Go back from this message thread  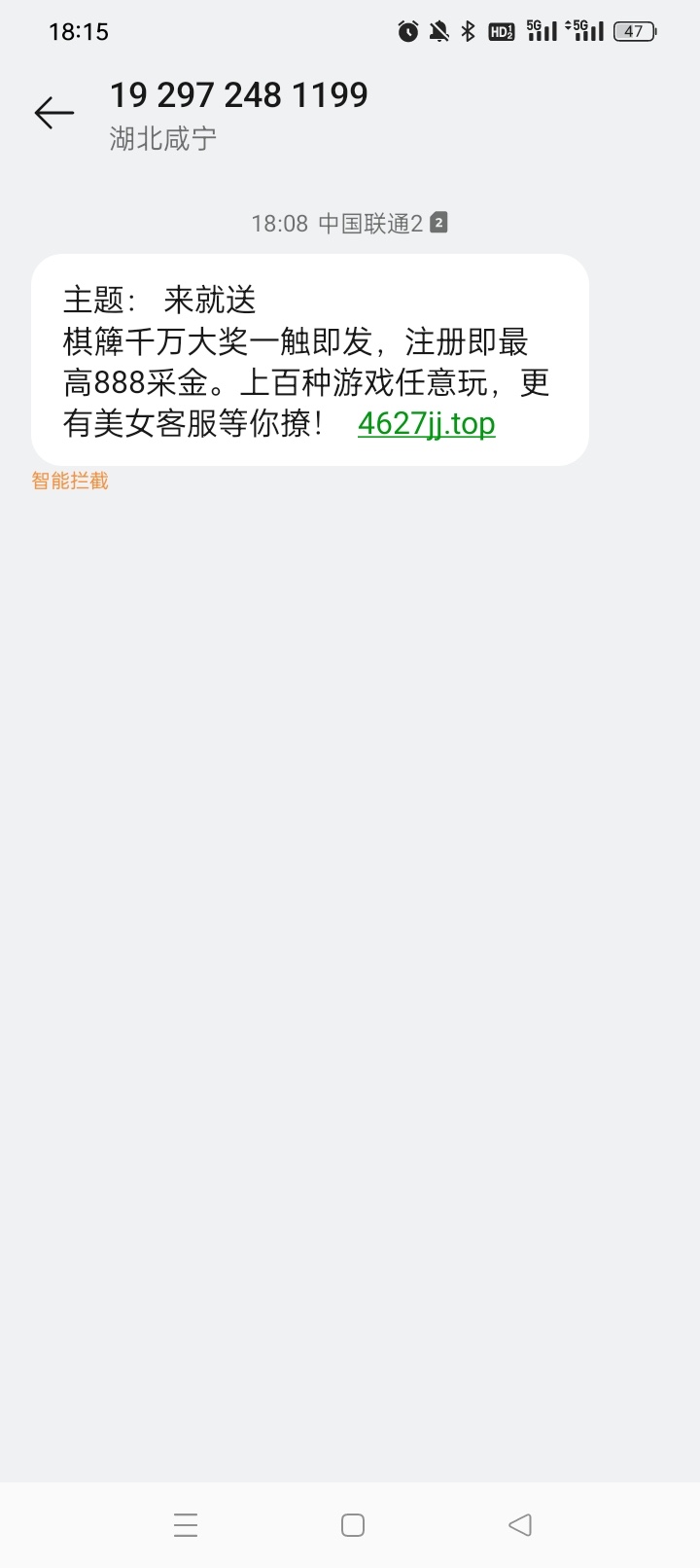pyautogui.click(x=54, y=113)
